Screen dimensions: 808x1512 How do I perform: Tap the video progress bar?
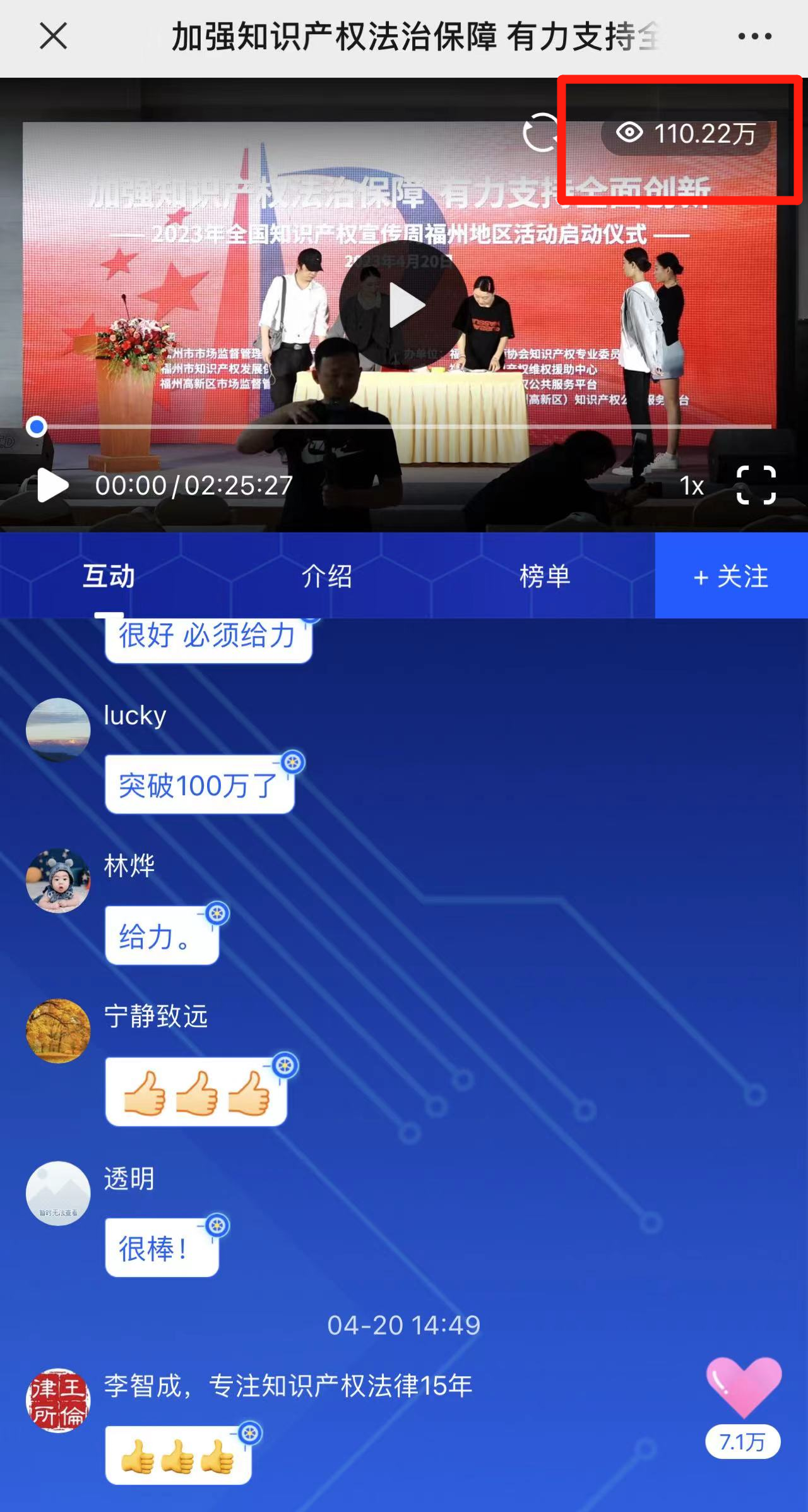tap(404, 427)
